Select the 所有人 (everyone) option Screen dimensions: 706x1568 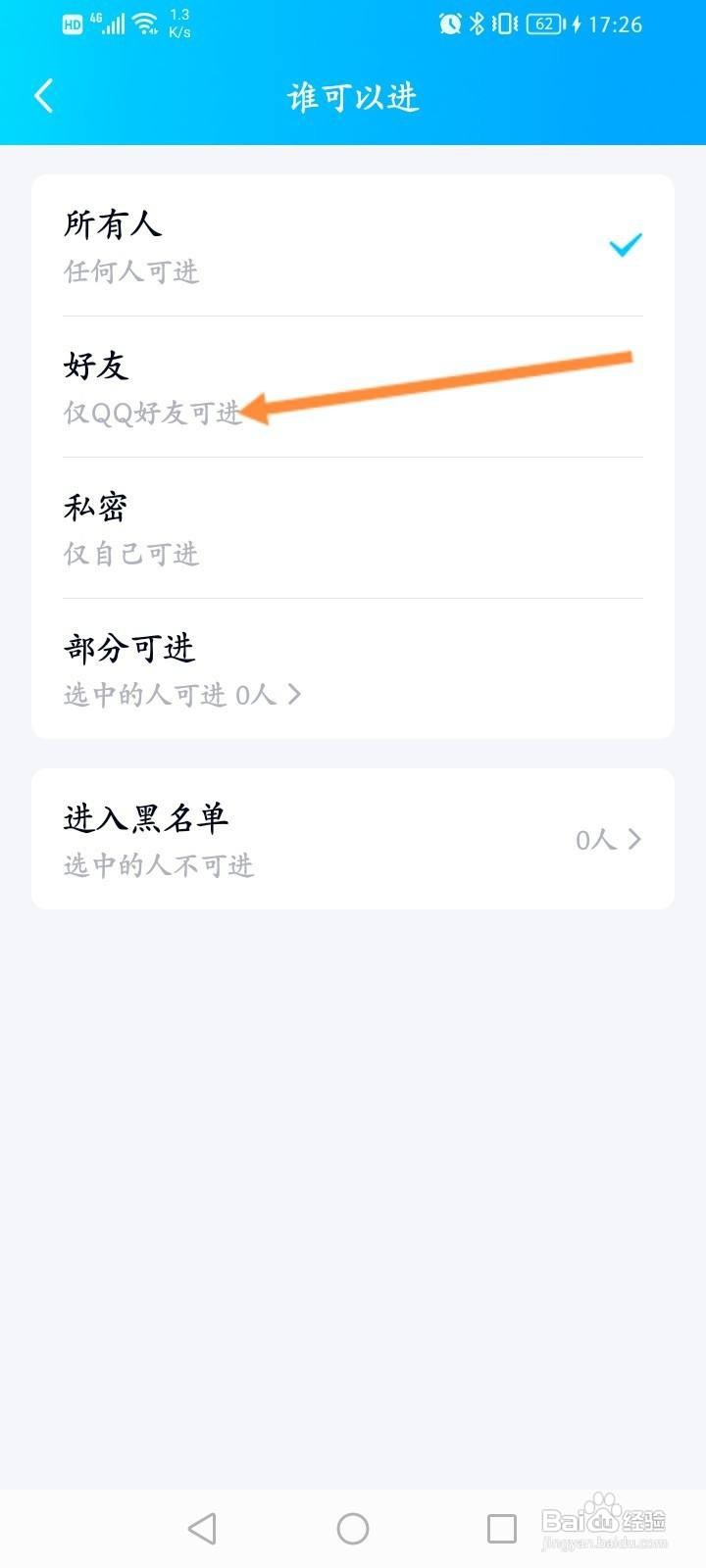353,246
